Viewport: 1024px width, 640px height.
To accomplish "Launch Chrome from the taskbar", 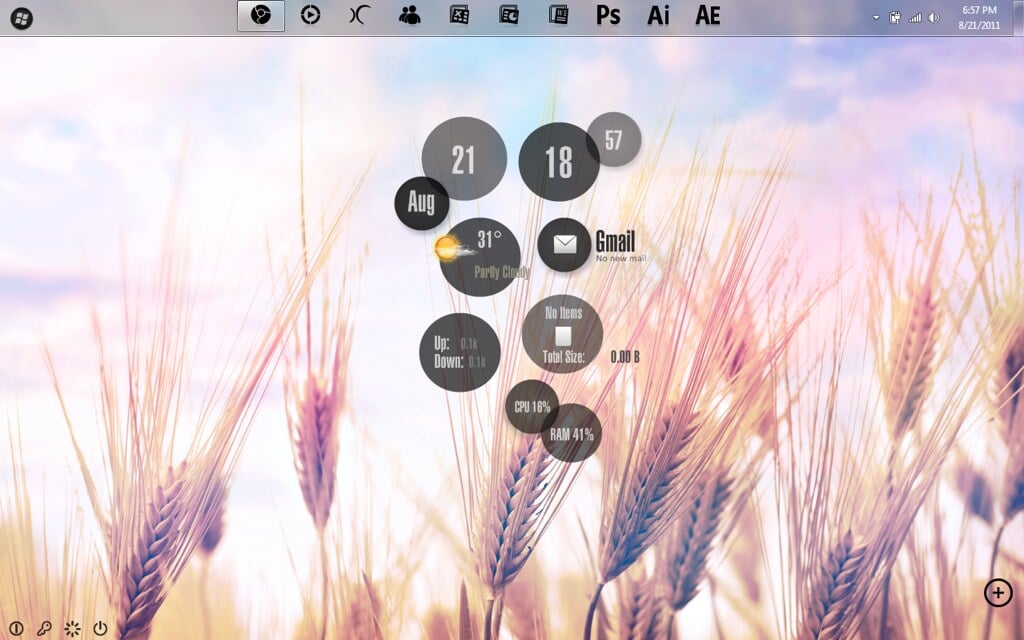I will pyautogui.click(x=260, y=15).
